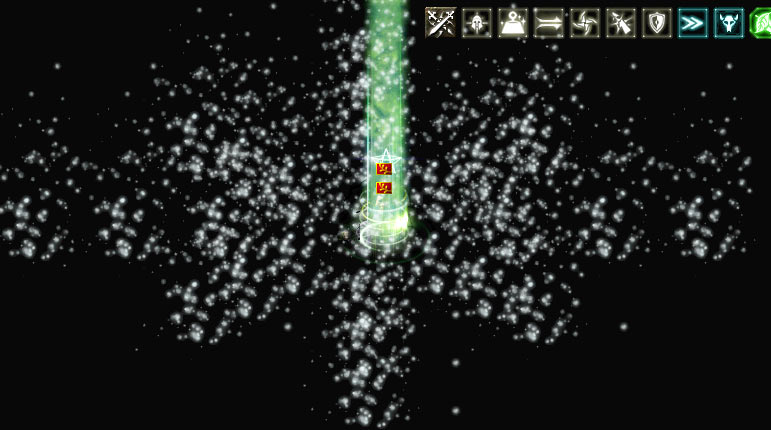Select the sword burst icon
The image size is (771, 430).
coord(621,22)
